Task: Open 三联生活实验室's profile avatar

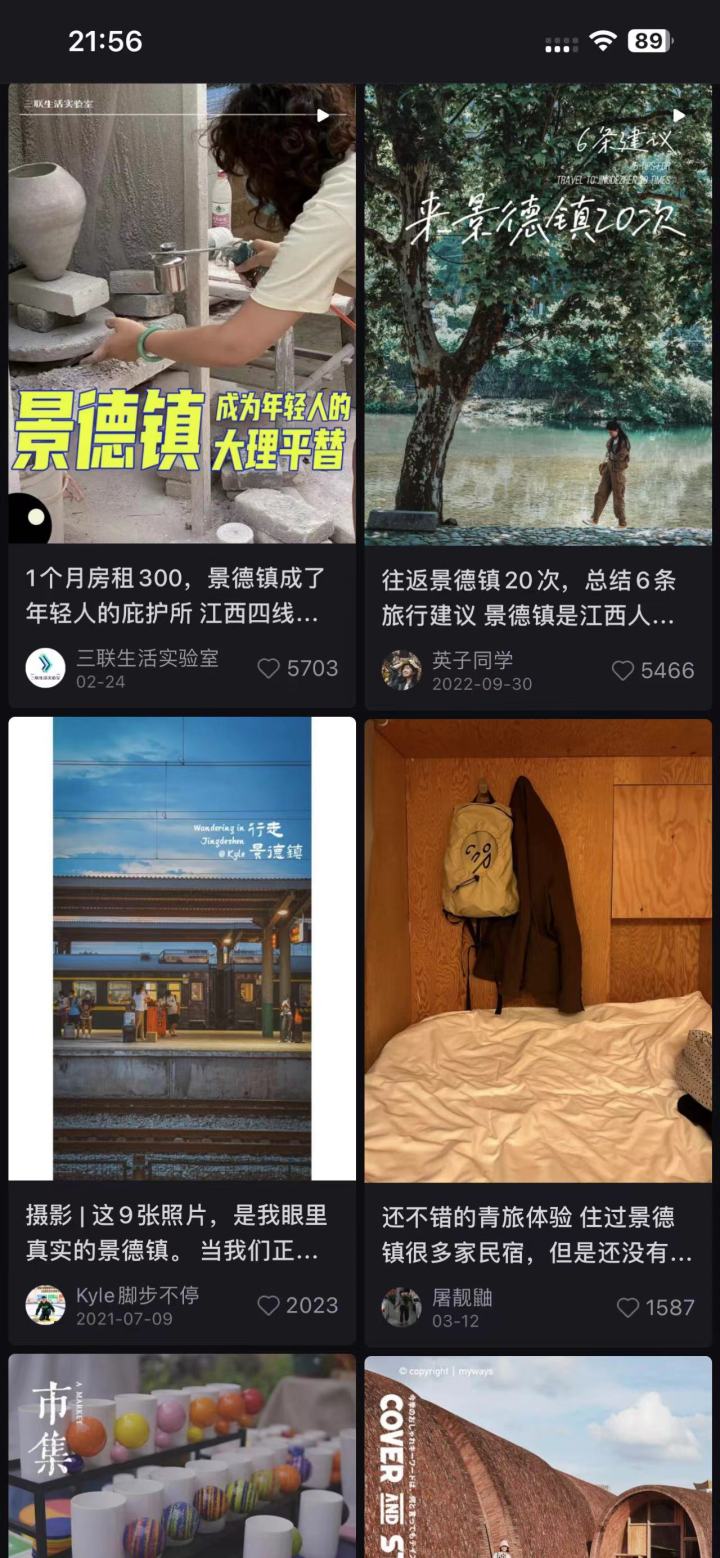Action: click(x=45, y=668)
